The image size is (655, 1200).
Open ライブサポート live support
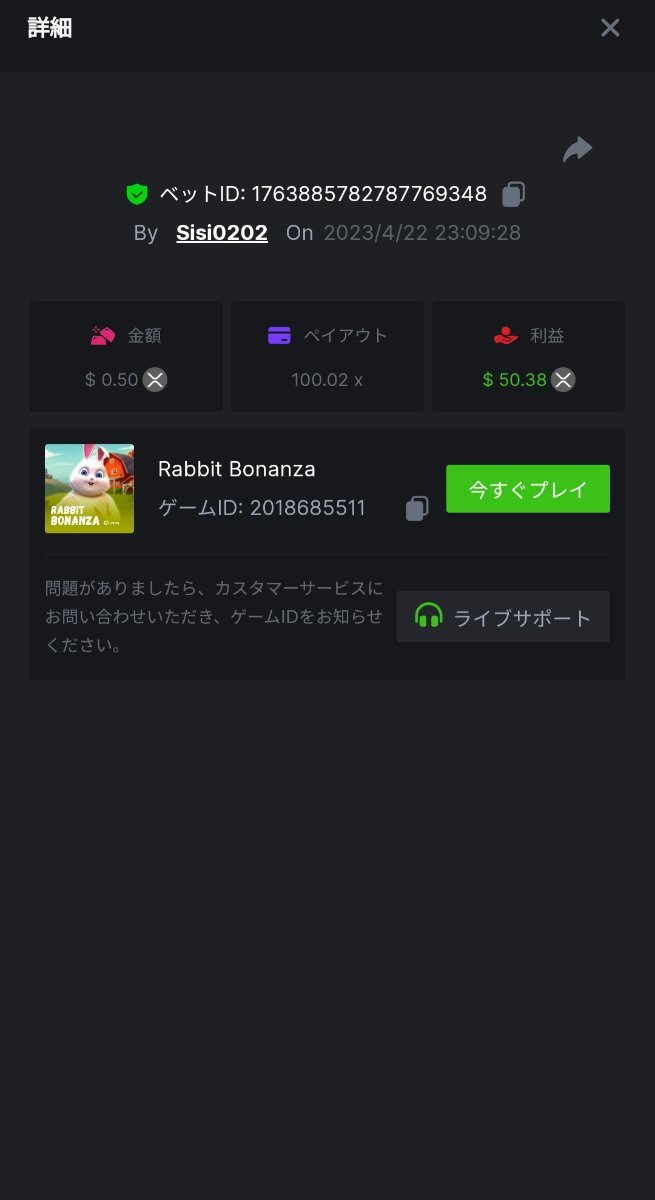[503, 617]
